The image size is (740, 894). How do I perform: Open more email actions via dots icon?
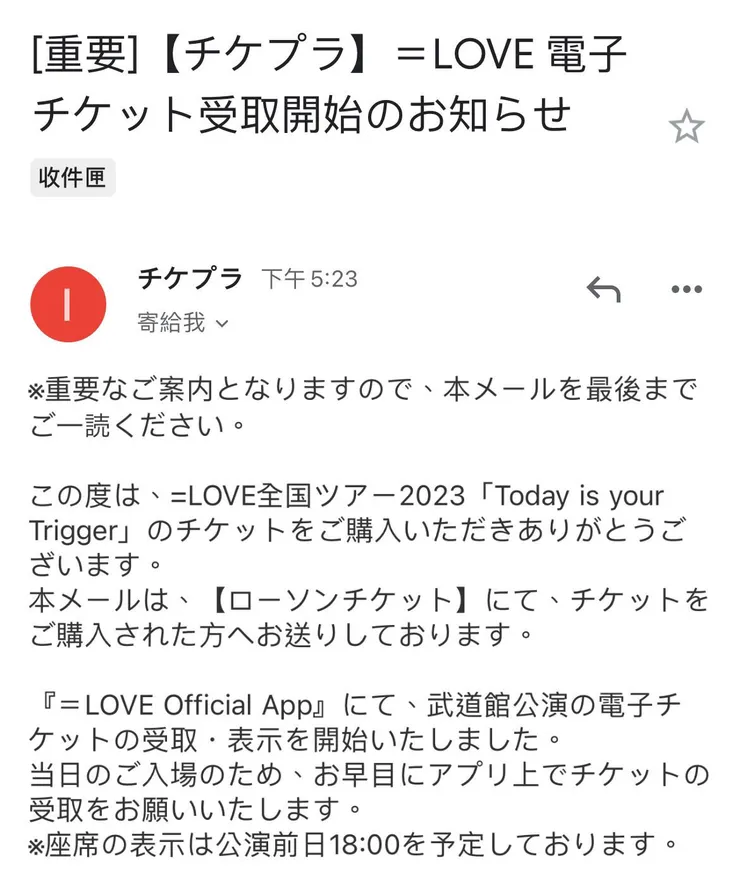[x=685, y=290]
